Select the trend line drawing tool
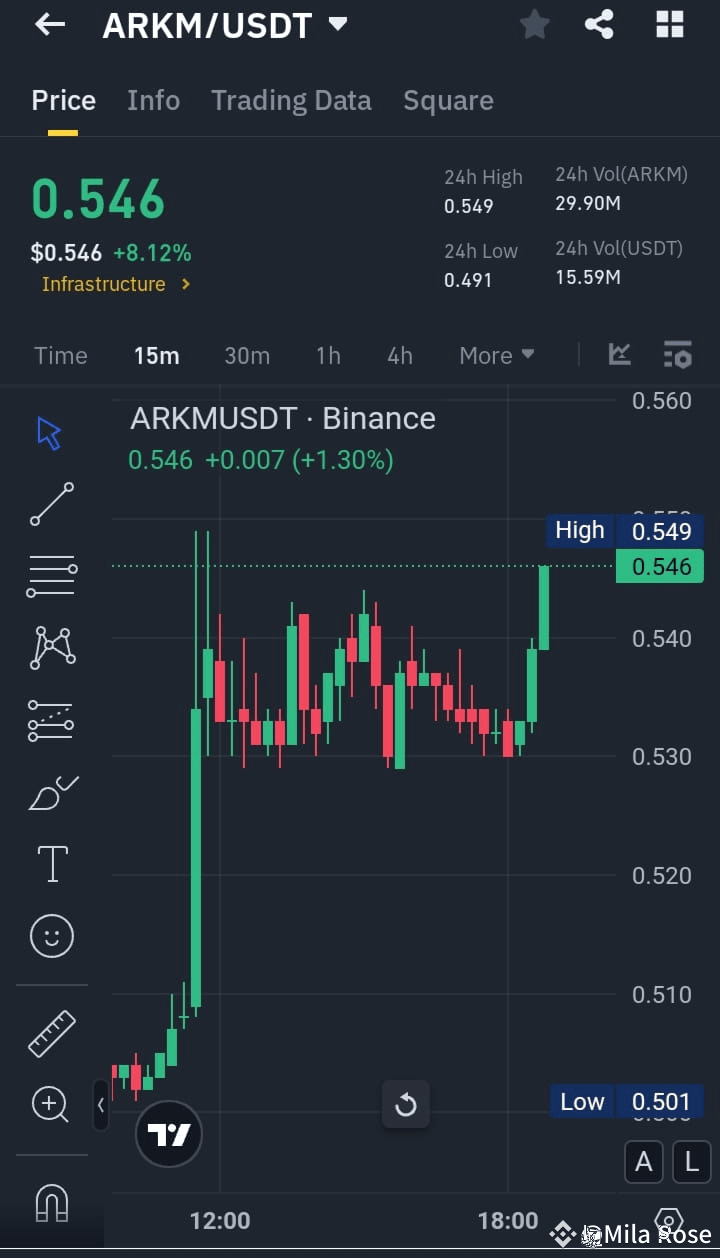 click(x=51, y=505)
